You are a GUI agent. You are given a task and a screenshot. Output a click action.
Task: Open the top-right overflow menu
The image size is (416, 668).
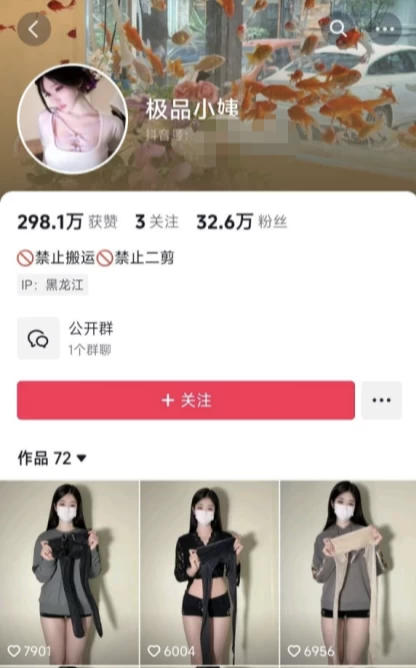[385, 29]
